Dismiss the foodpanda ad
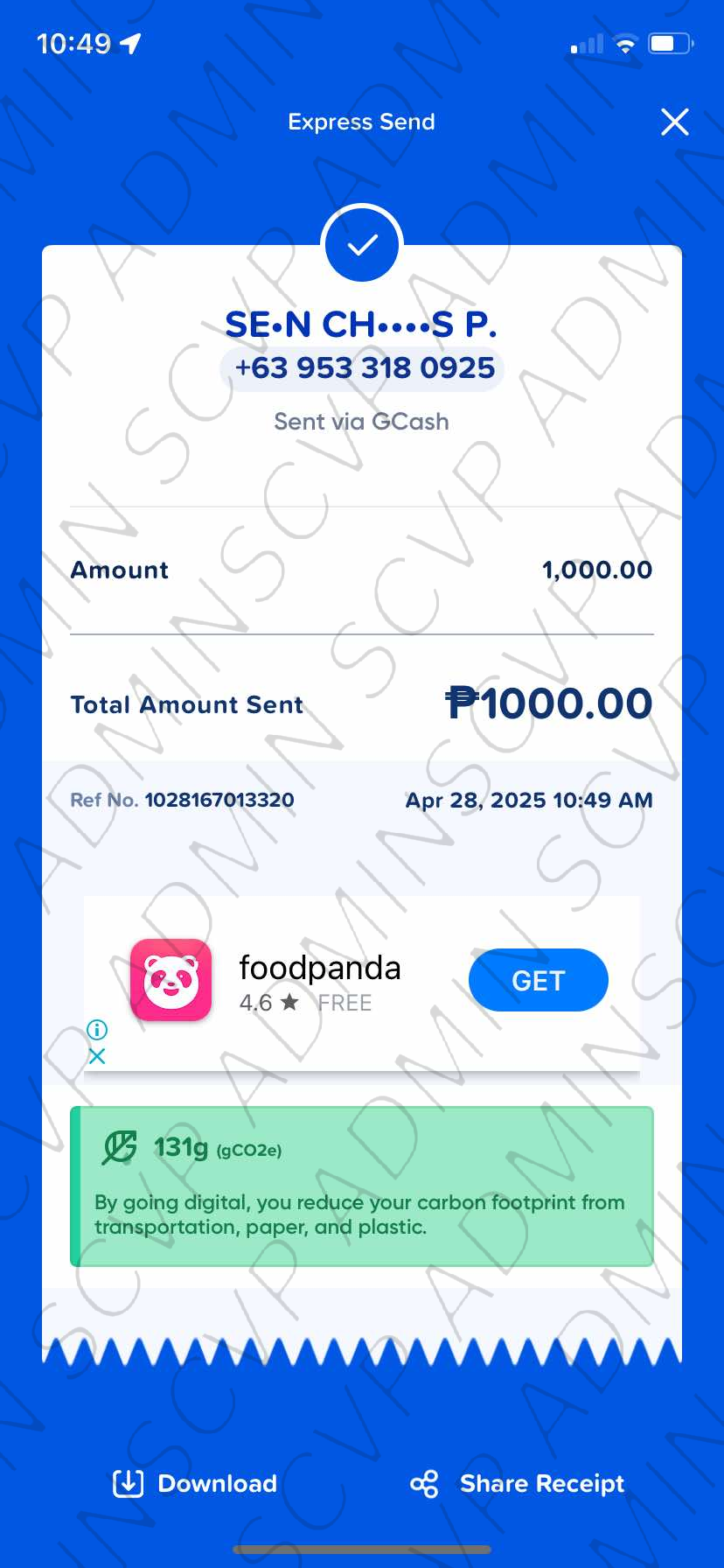 coord(97,1056)
